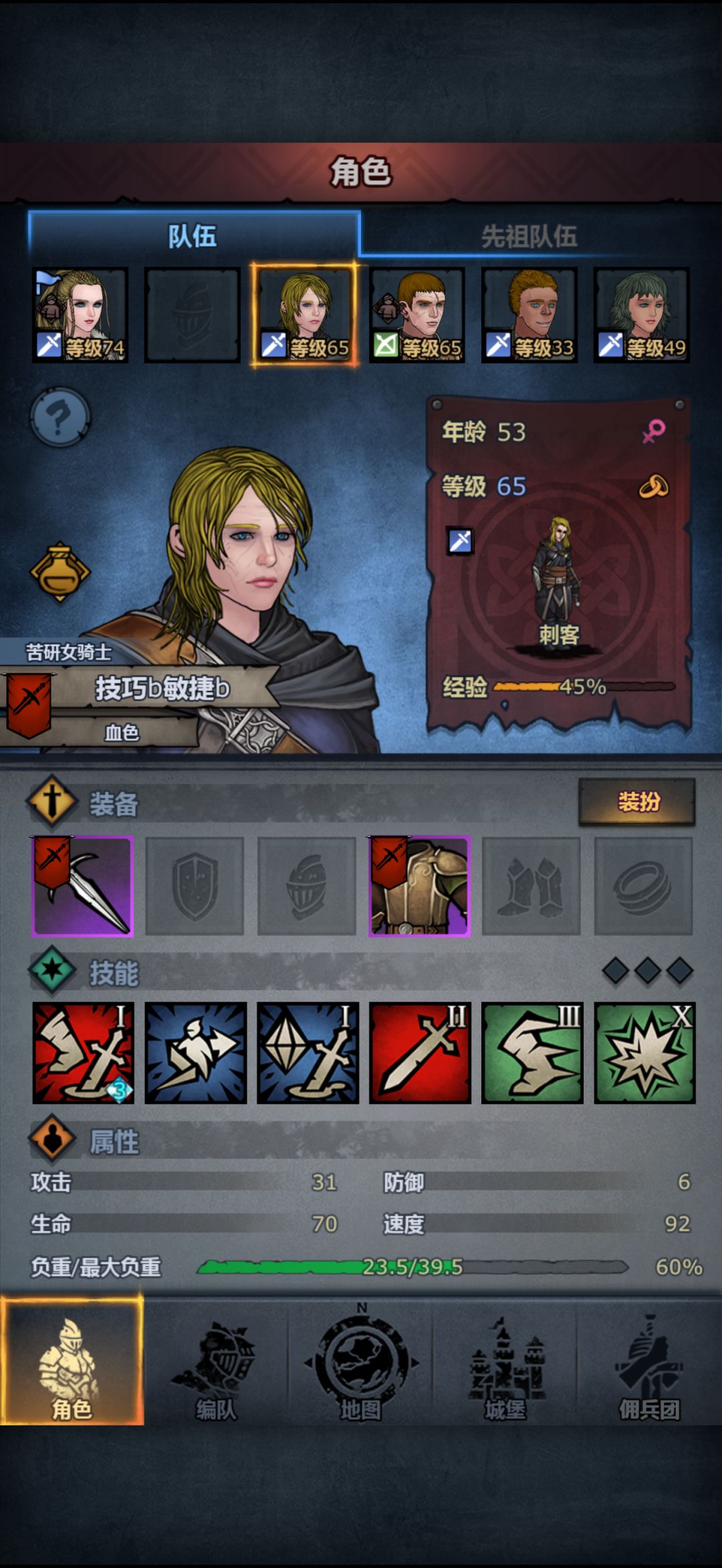View the green skill marked X
The width and height of the screenshot is (722, 1568).
(x=644, y=1053)
